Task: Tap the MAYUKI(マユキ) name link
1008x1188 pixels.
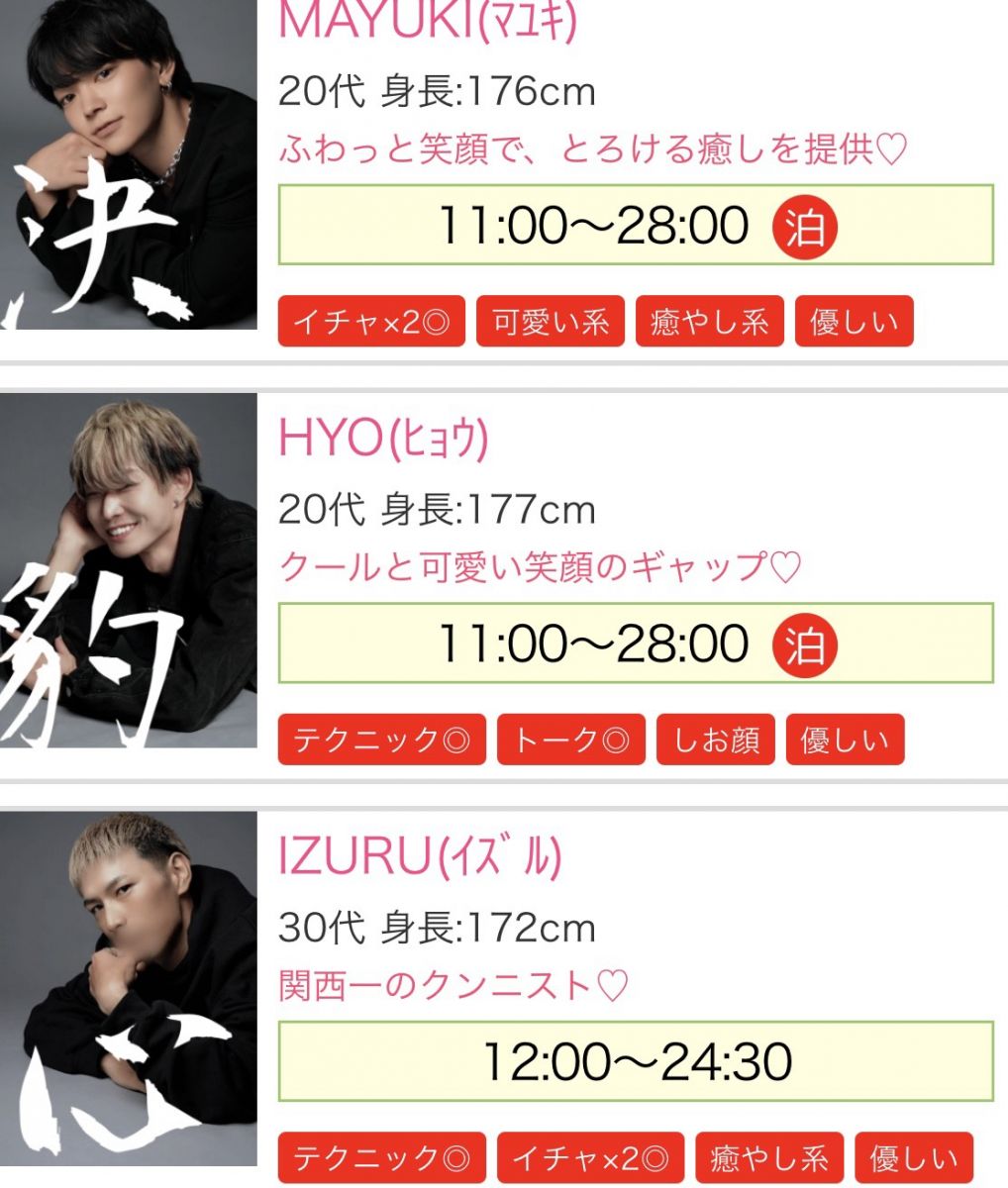Action: [427, 22]
